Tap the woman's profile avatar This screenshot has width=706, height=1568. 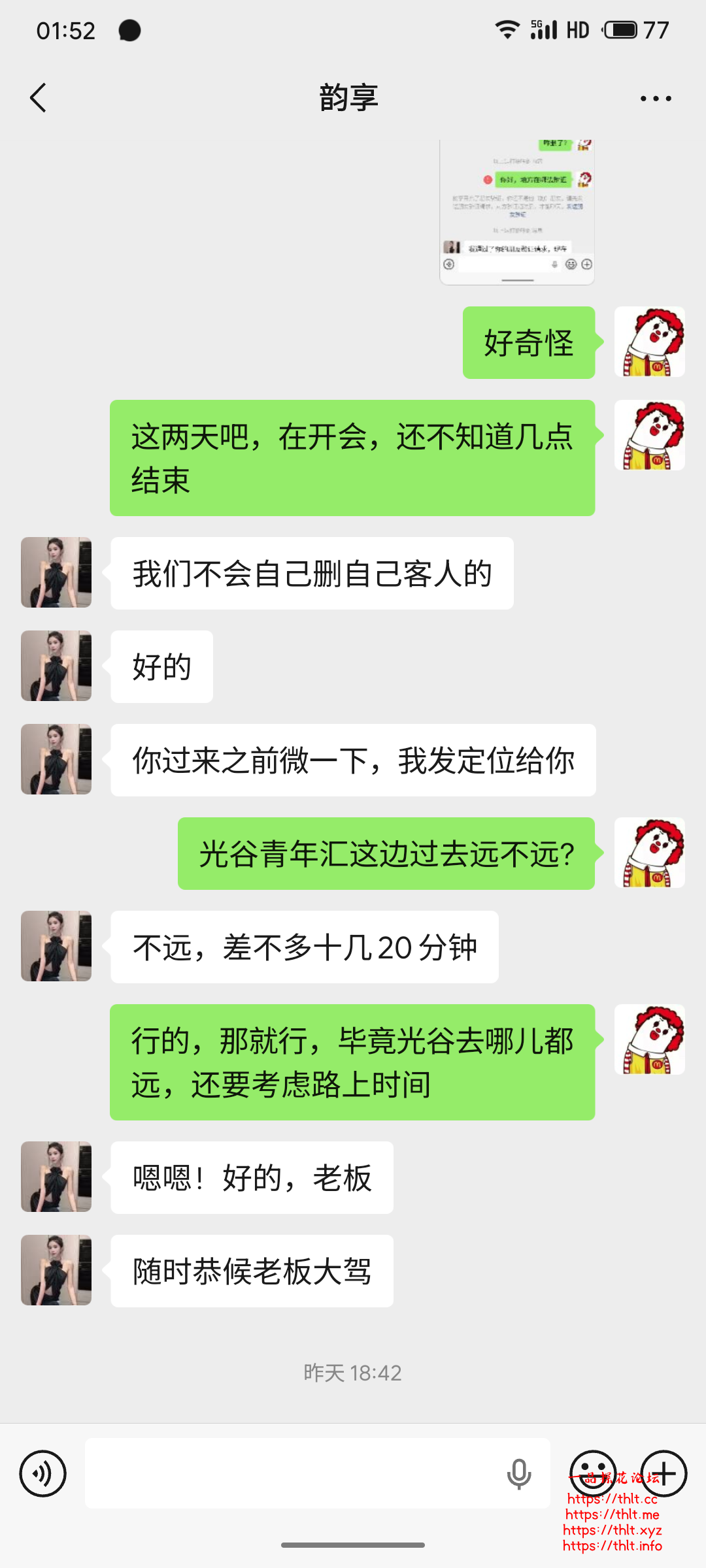[x=56, y=573]
